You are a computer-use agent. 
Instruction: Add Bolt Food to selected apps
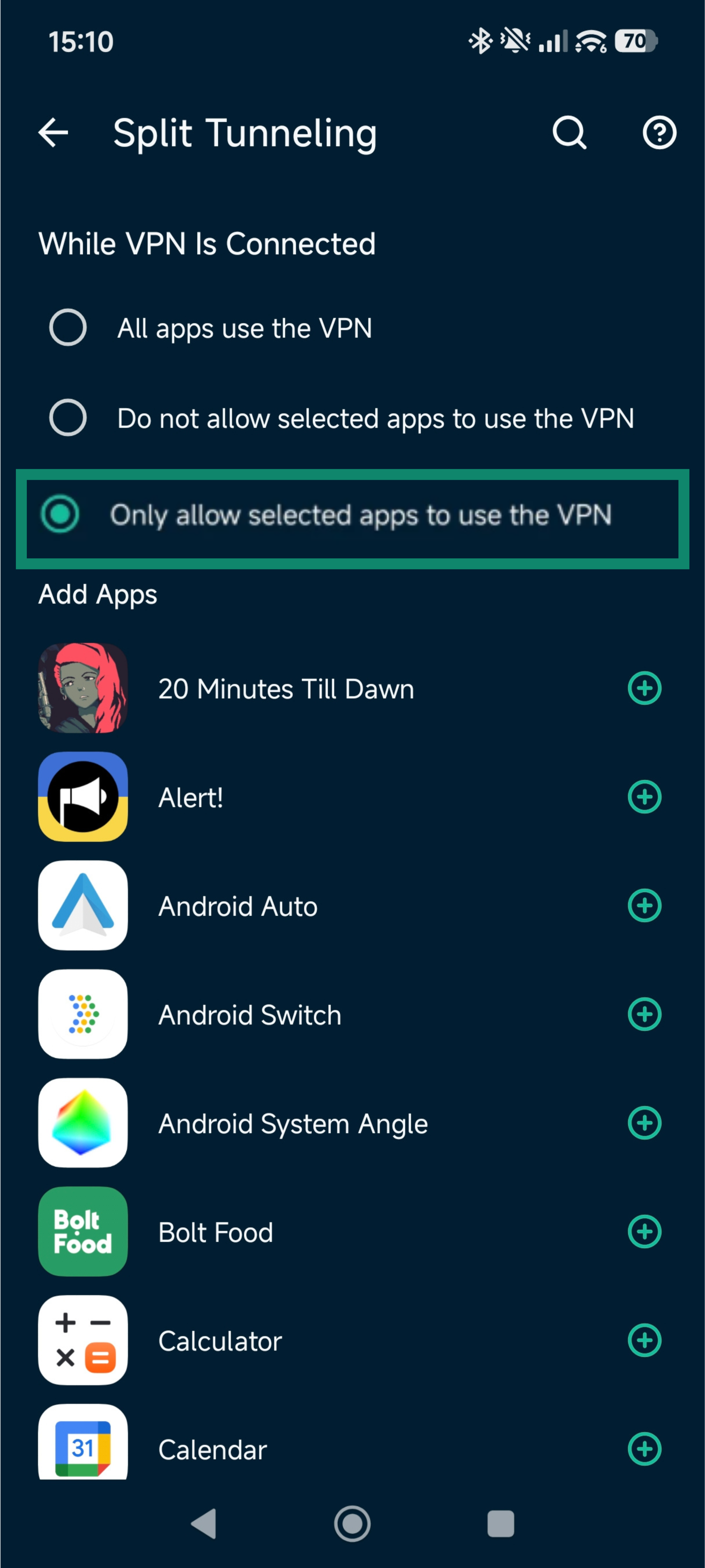[644, 1232]
